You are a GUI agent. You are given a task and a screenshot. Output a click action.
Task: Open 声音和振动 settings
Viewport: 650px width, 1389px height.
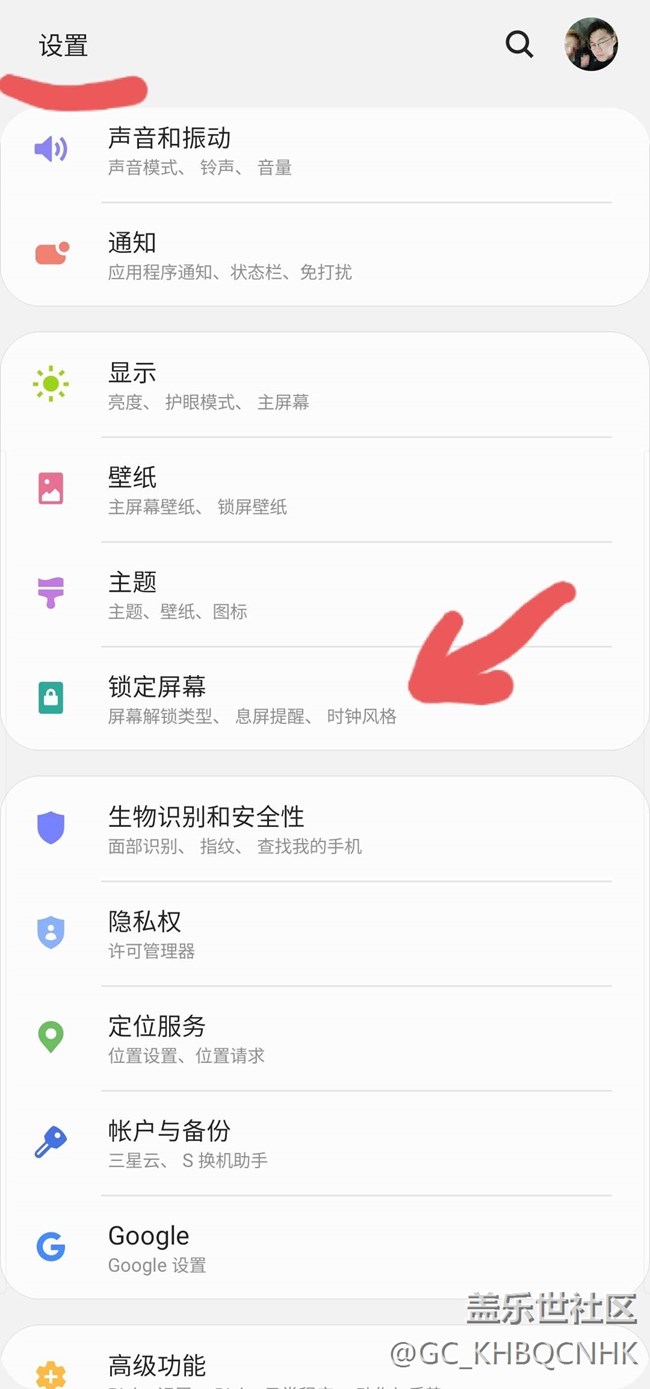click(325, 150)
